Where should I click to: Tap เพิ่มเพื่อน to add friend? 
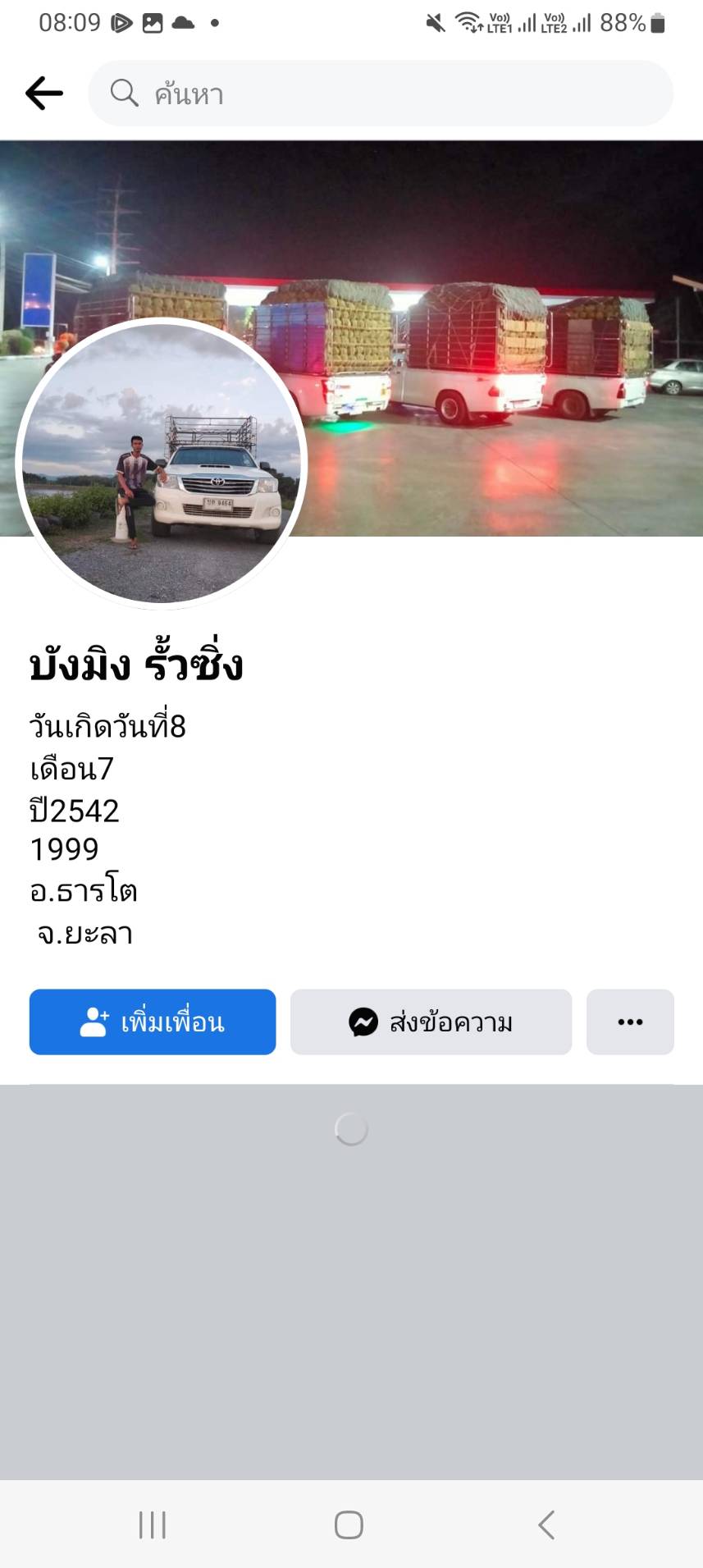pyautogui.click(x=153, y=1022)
